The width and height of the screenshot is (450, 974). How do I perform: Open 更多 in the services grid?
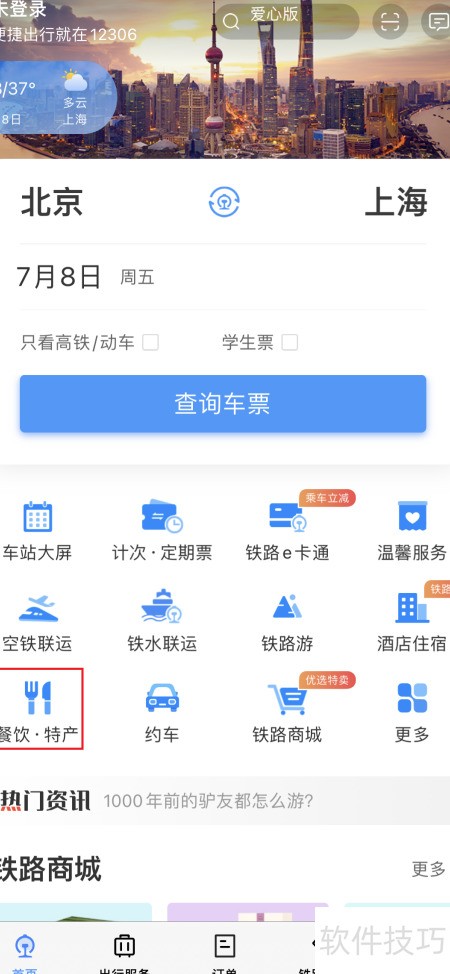coord(412,712)
